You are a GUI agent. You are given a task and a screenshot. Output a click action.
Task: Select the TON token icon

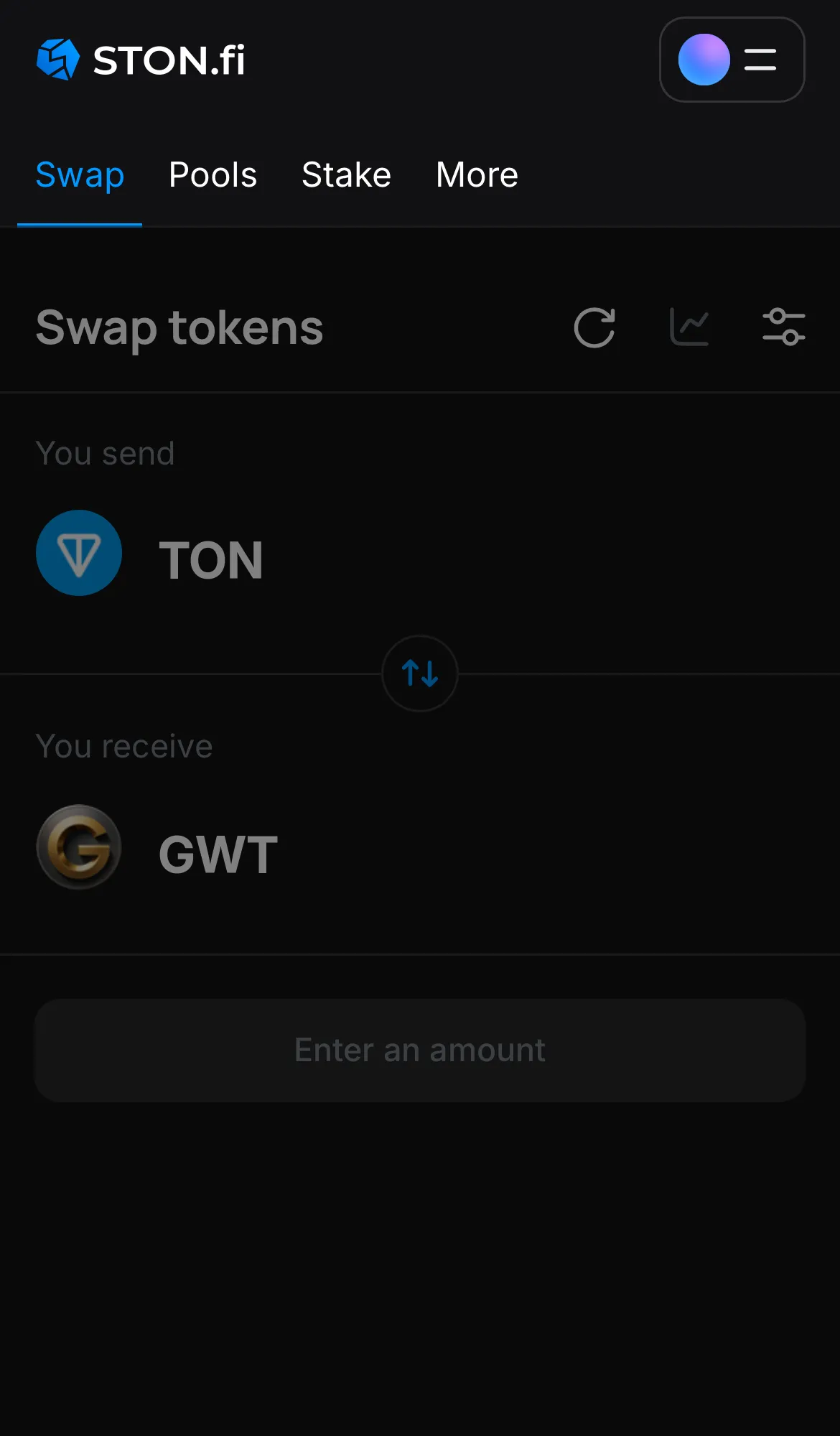coord(79,553)
